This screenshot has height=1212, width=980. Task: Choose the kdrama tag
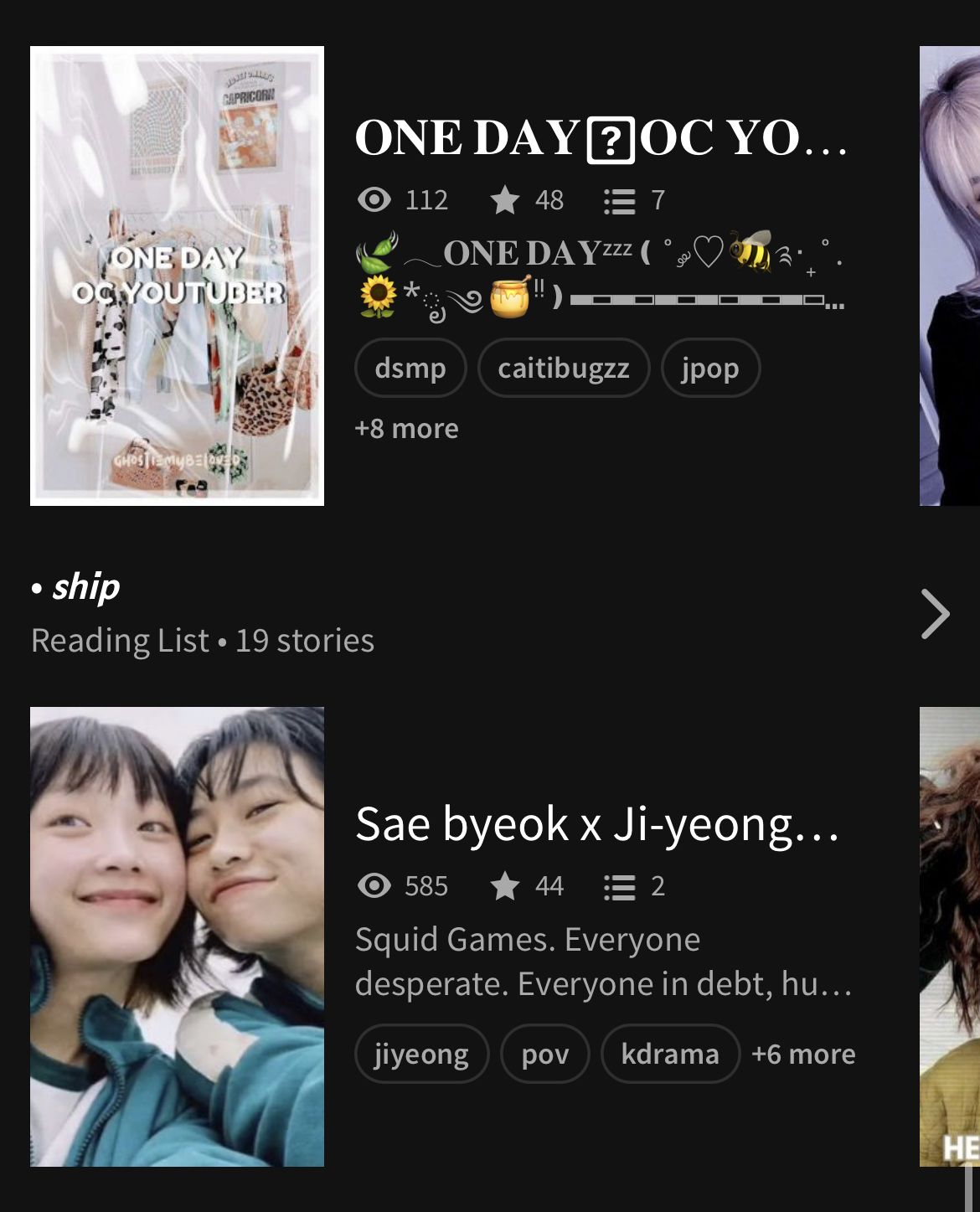pos(669,1054)
